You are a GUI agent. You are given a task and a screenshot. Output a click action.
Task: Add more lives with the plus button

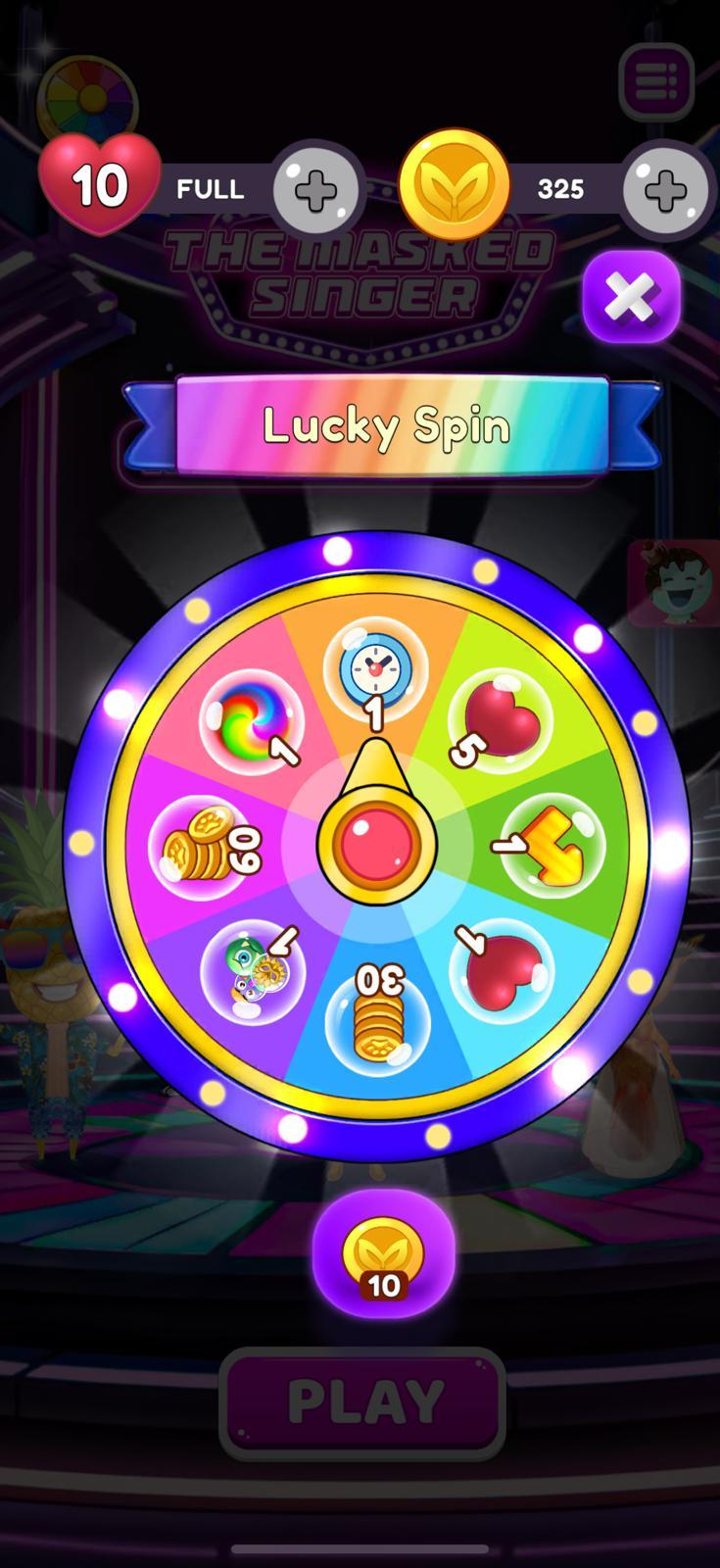pos(315,190)
